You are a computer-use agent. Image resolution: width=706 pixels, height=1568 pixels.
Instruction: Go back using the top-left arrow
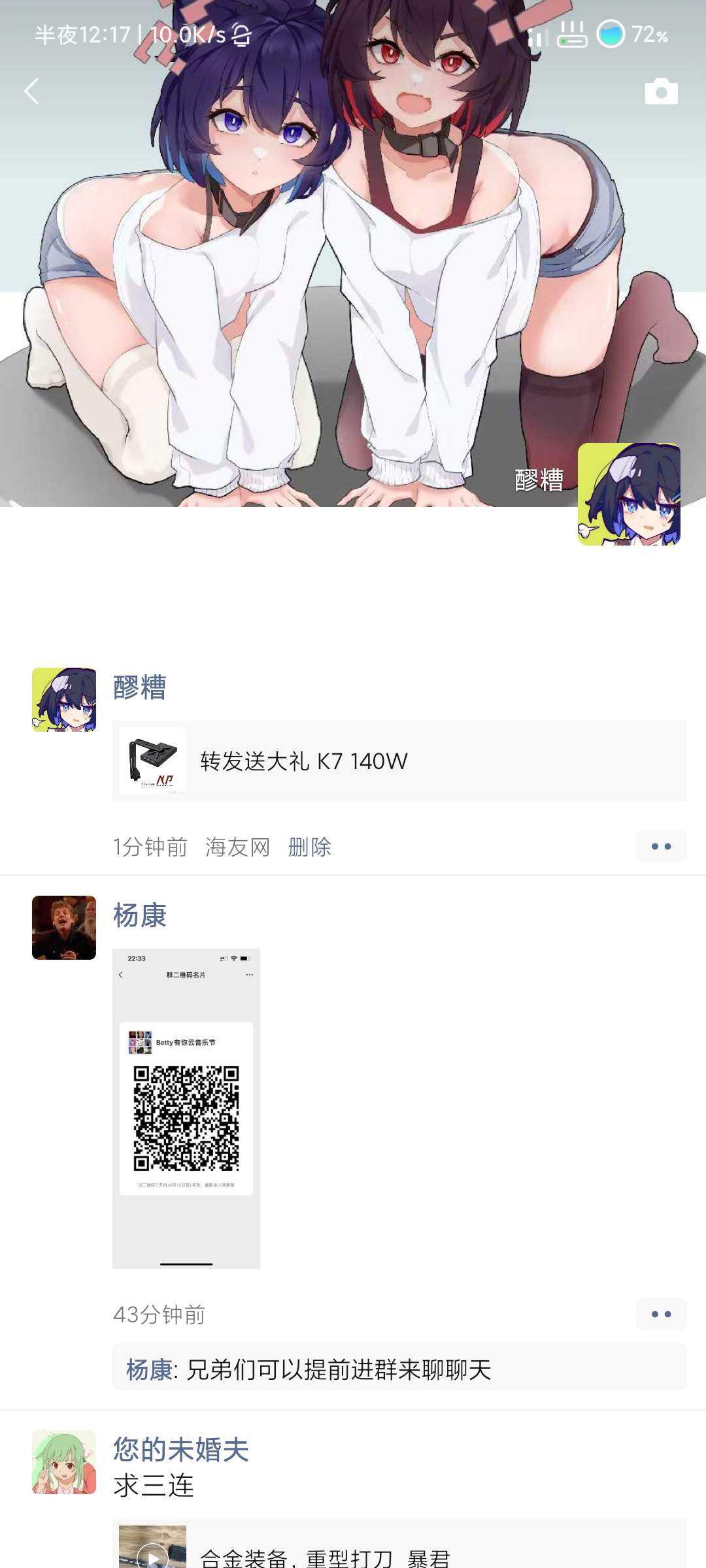point(31,91)
